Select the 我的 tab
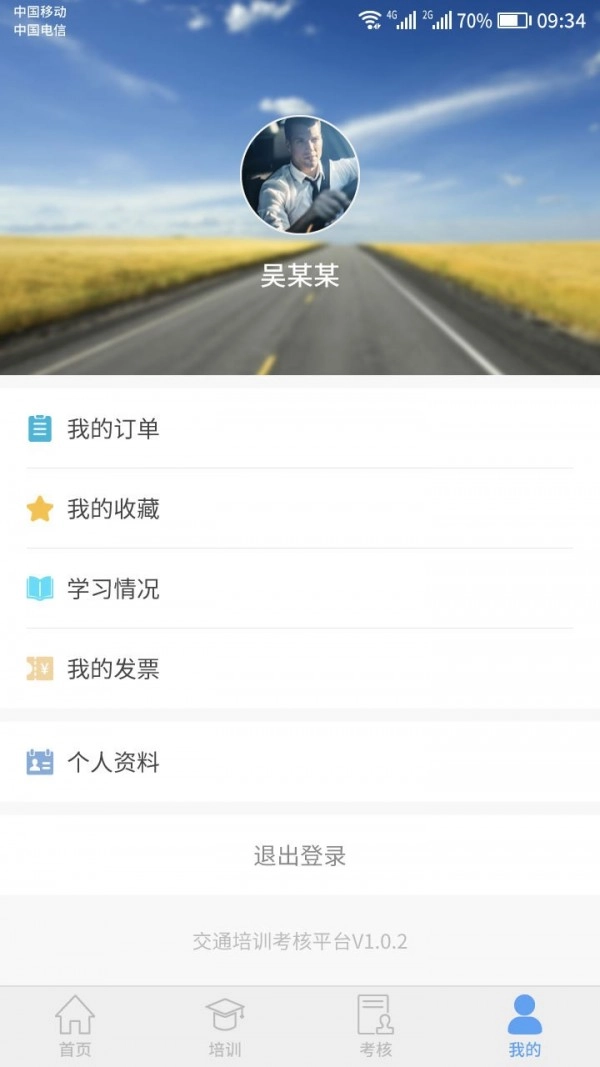Screen dimensions: 600x1067 click(x=524, y=1026)
